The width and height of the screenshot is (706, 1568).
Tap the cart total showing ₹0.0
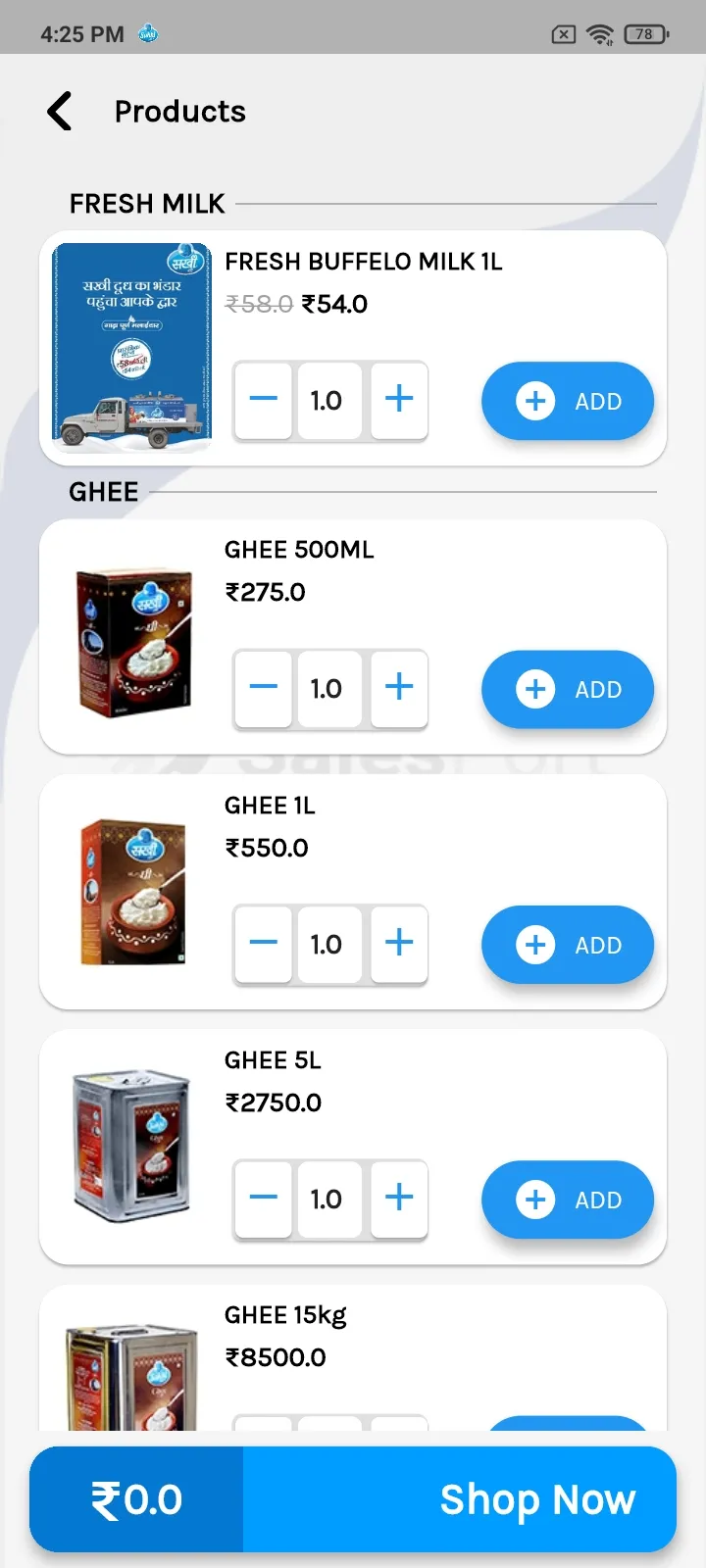tap(136, 1499)
